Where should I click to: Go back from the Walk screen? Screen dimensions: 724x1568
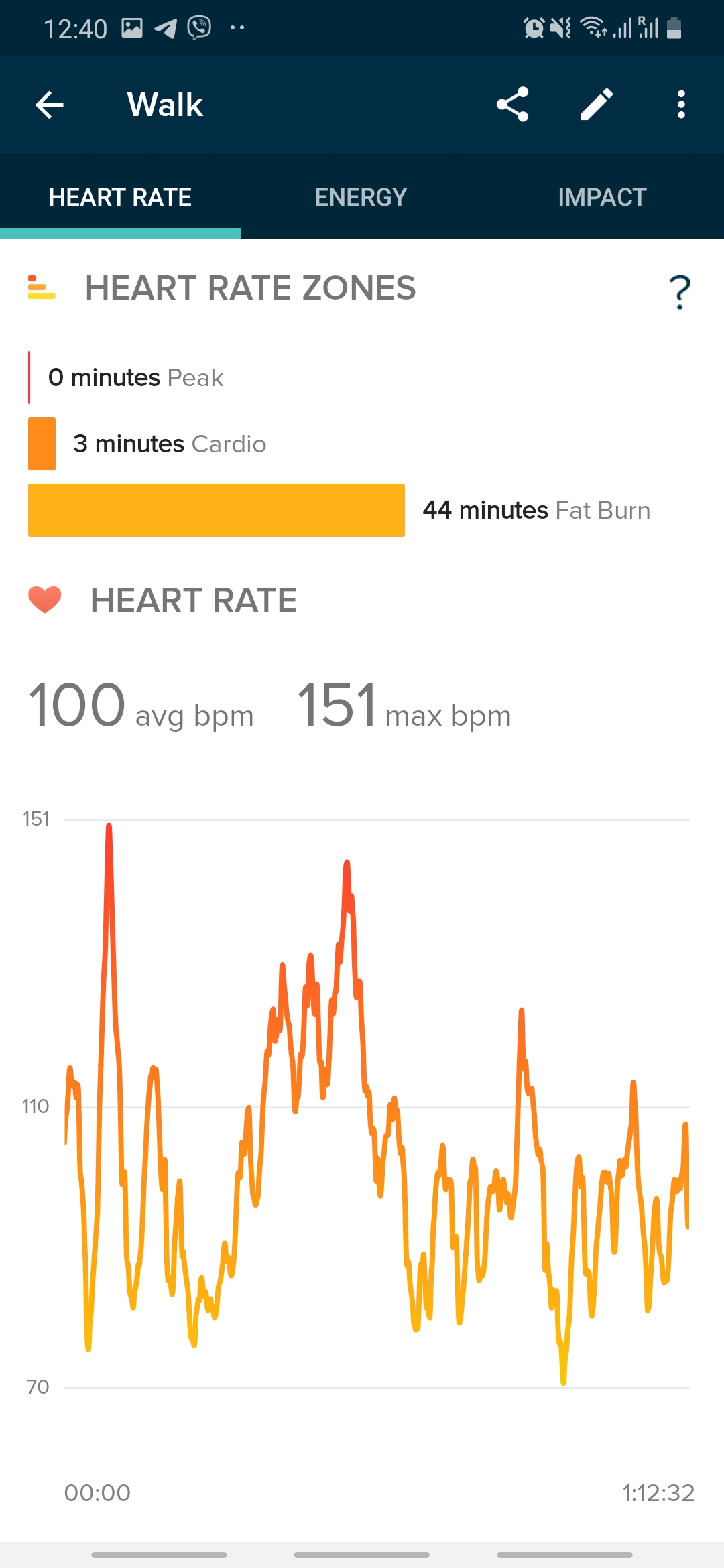pyautogui.click(x=50, y=105)
